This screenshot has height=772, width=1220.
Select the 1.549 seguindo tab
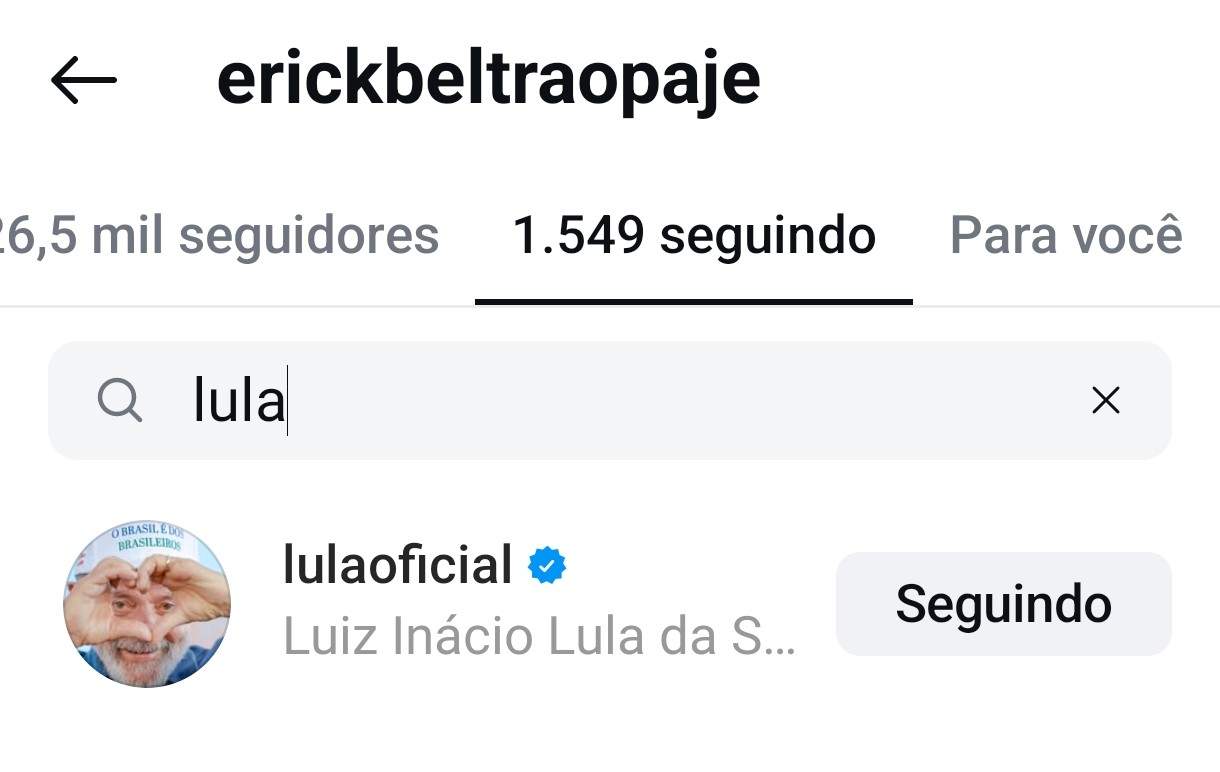click(693, 236)
